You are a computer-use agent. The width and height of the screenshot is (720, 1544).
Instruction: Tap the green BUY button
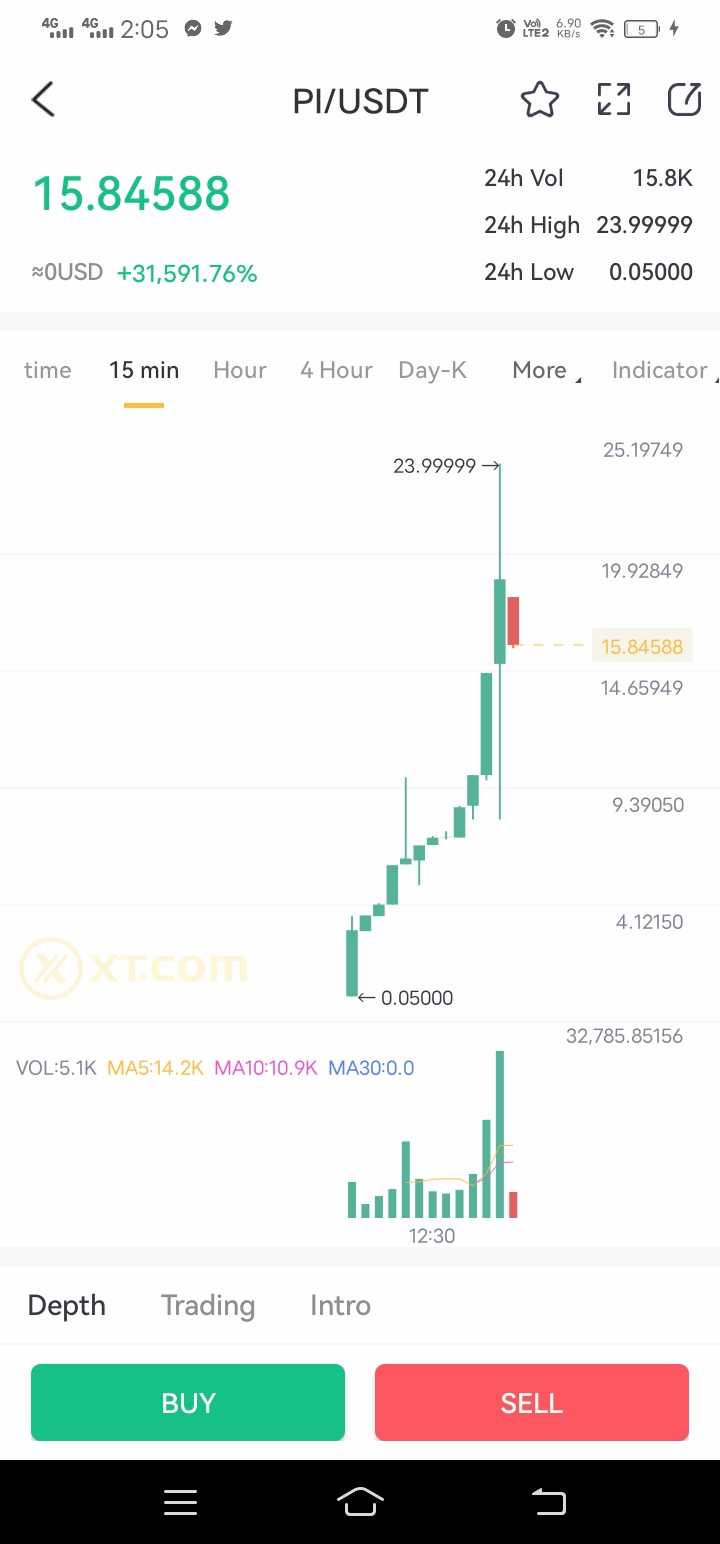click(x=188, y=1402)
